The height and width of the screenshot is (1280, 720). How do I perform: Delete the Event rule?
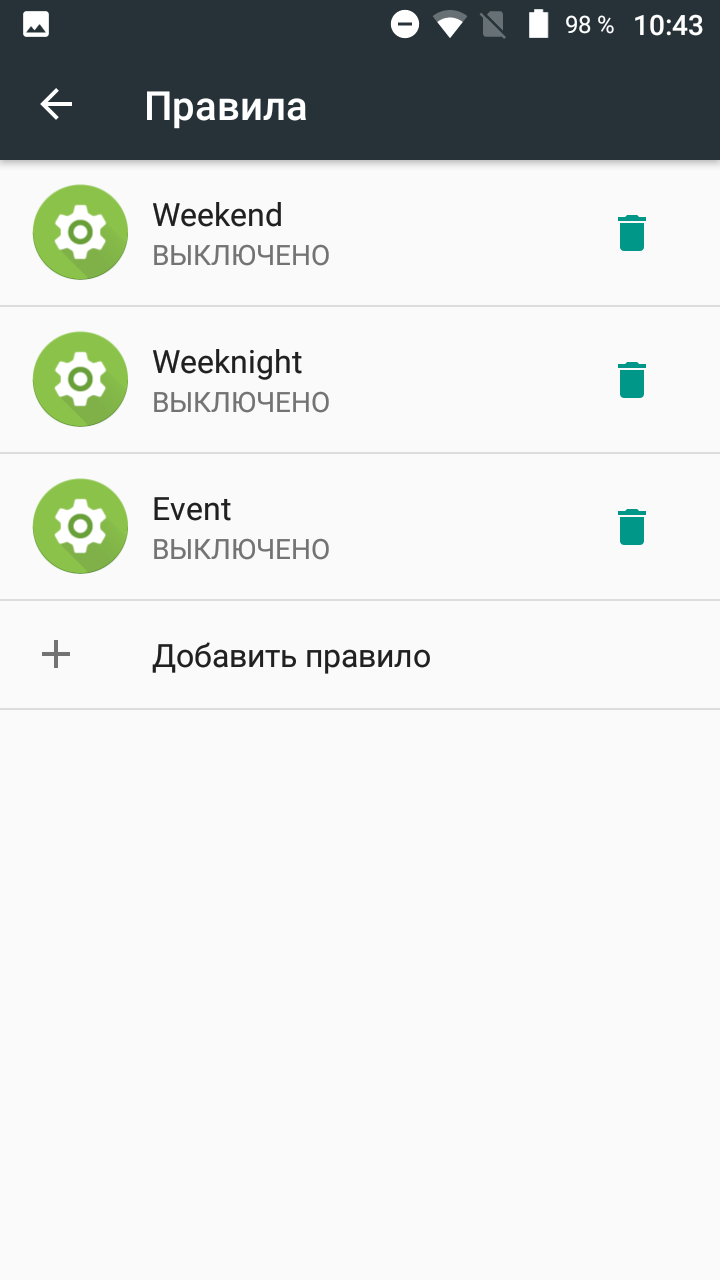pos(631,527)
